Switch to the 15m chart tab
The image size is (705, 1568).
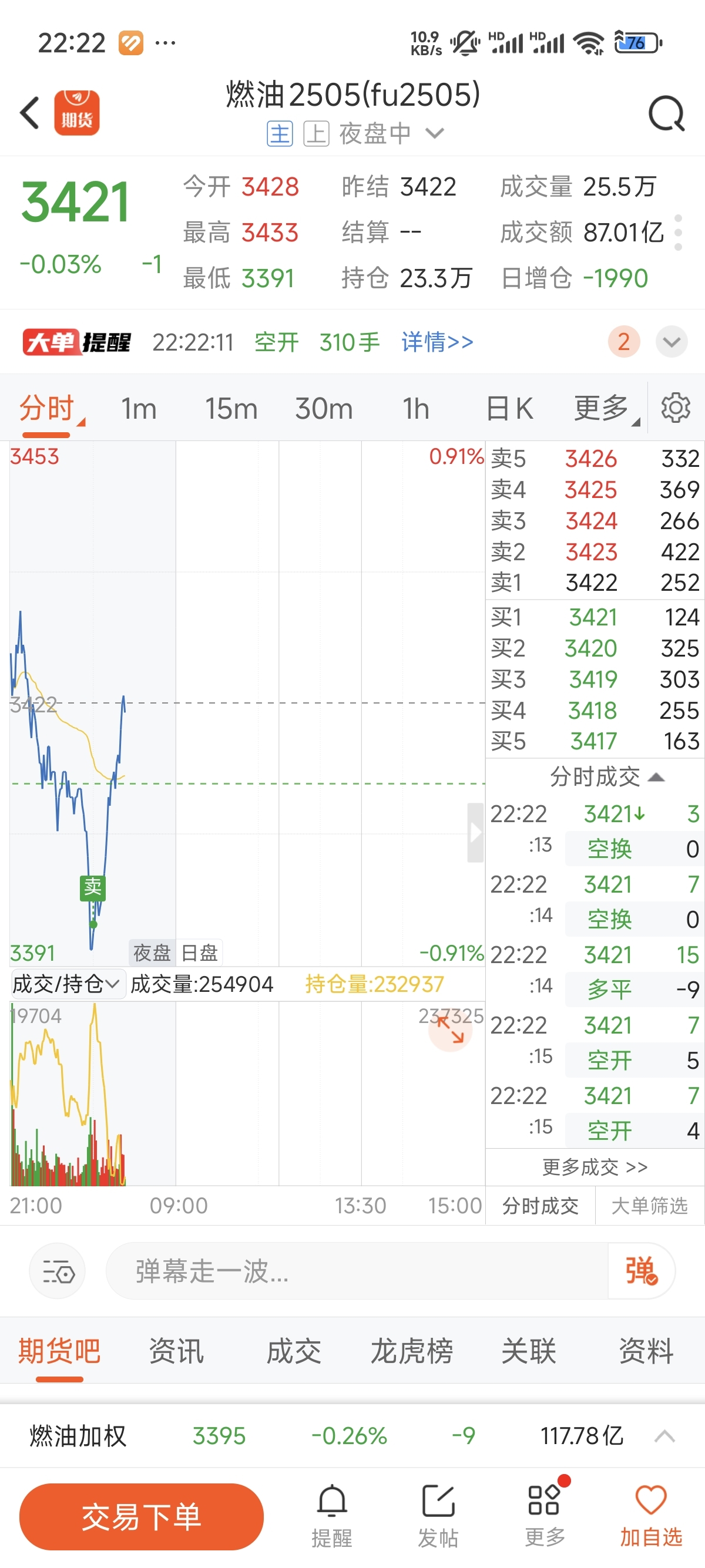pos(231,408)
